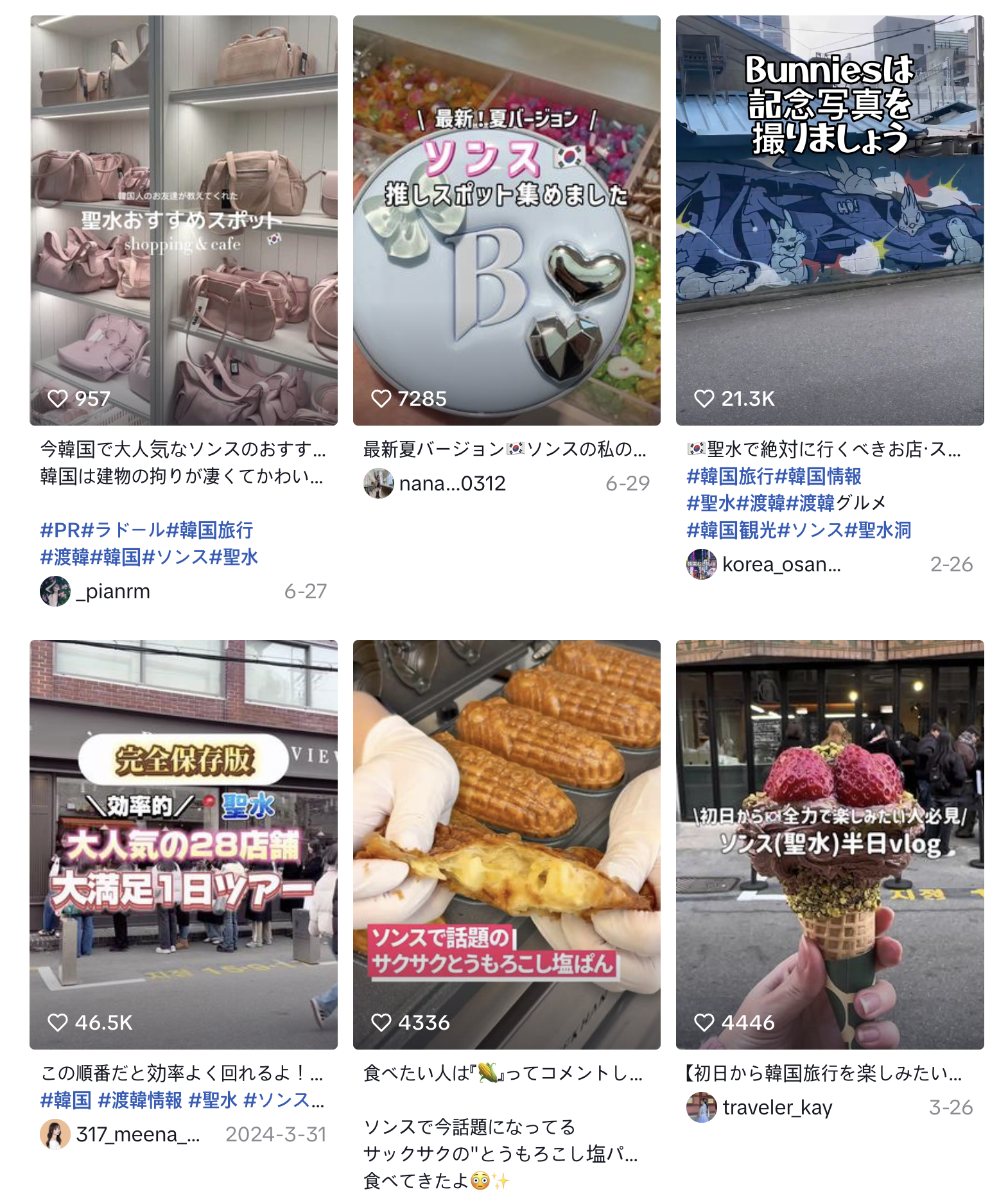This screenshot has height=1203, width=1008.
Task: Open the #PR#ラドール#韓国旅行 hashtag link
Action: [146, 530]
